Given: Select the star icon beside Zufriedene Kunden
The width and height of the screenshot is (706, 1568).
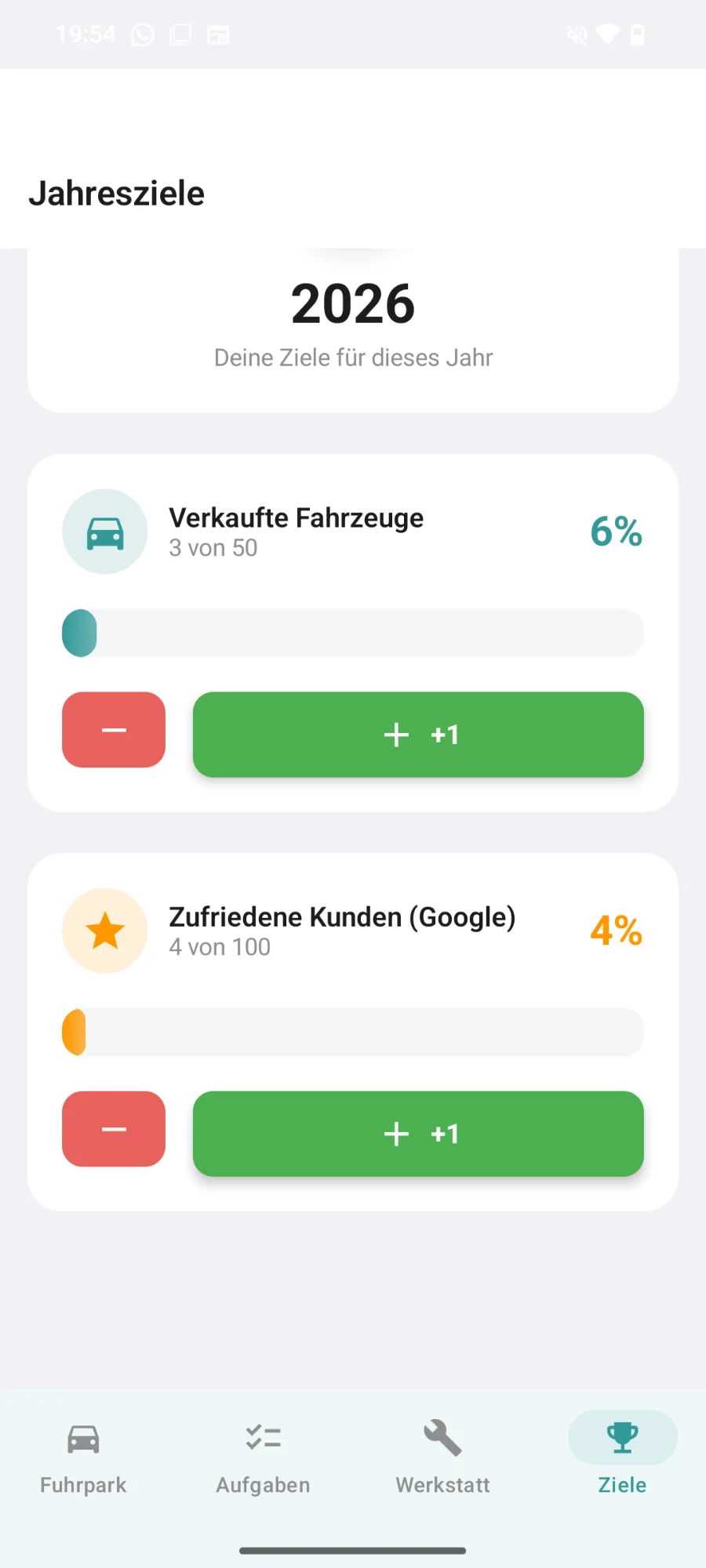Looking at the screenshot, I should (104, 931).
